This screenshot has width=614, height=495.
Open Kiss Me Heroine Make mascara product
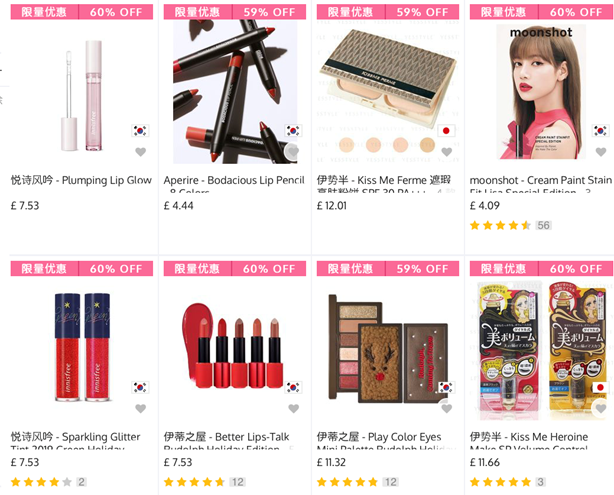click(540, 437)
